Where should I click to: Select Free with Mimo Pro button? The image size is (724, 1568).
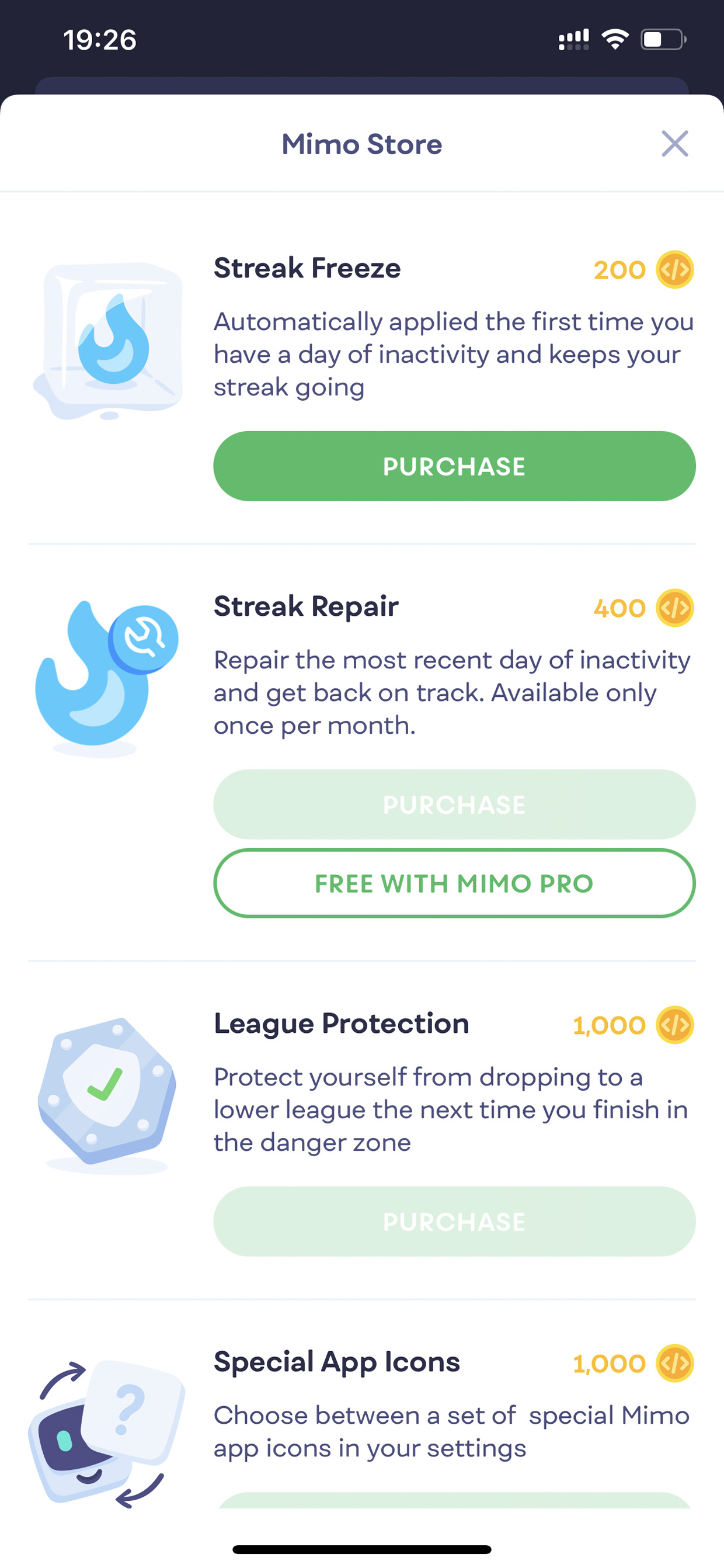pyautogui.click(x=454, y=883)
